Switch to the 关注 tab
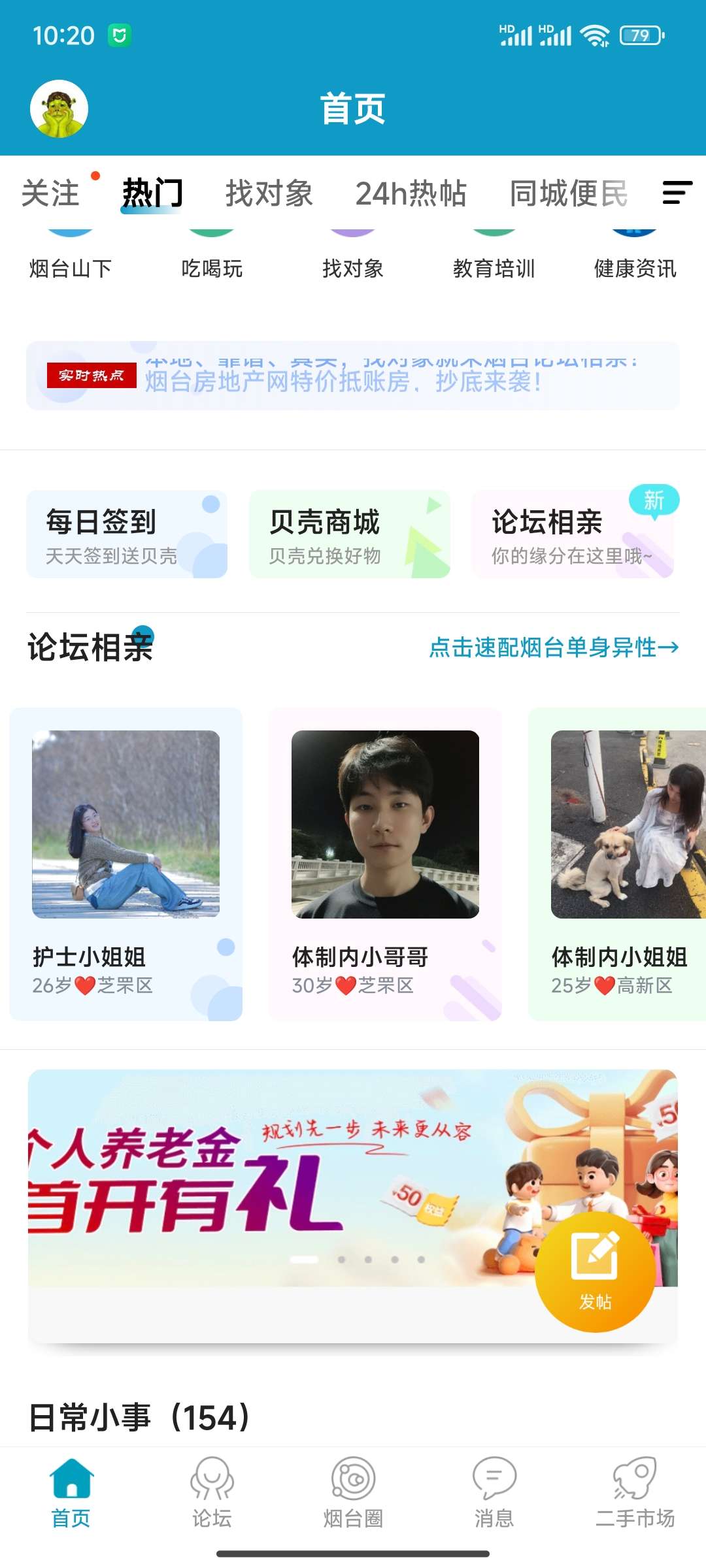The width and height of the screenshot is (706, 1568). (x=50, y=193)
